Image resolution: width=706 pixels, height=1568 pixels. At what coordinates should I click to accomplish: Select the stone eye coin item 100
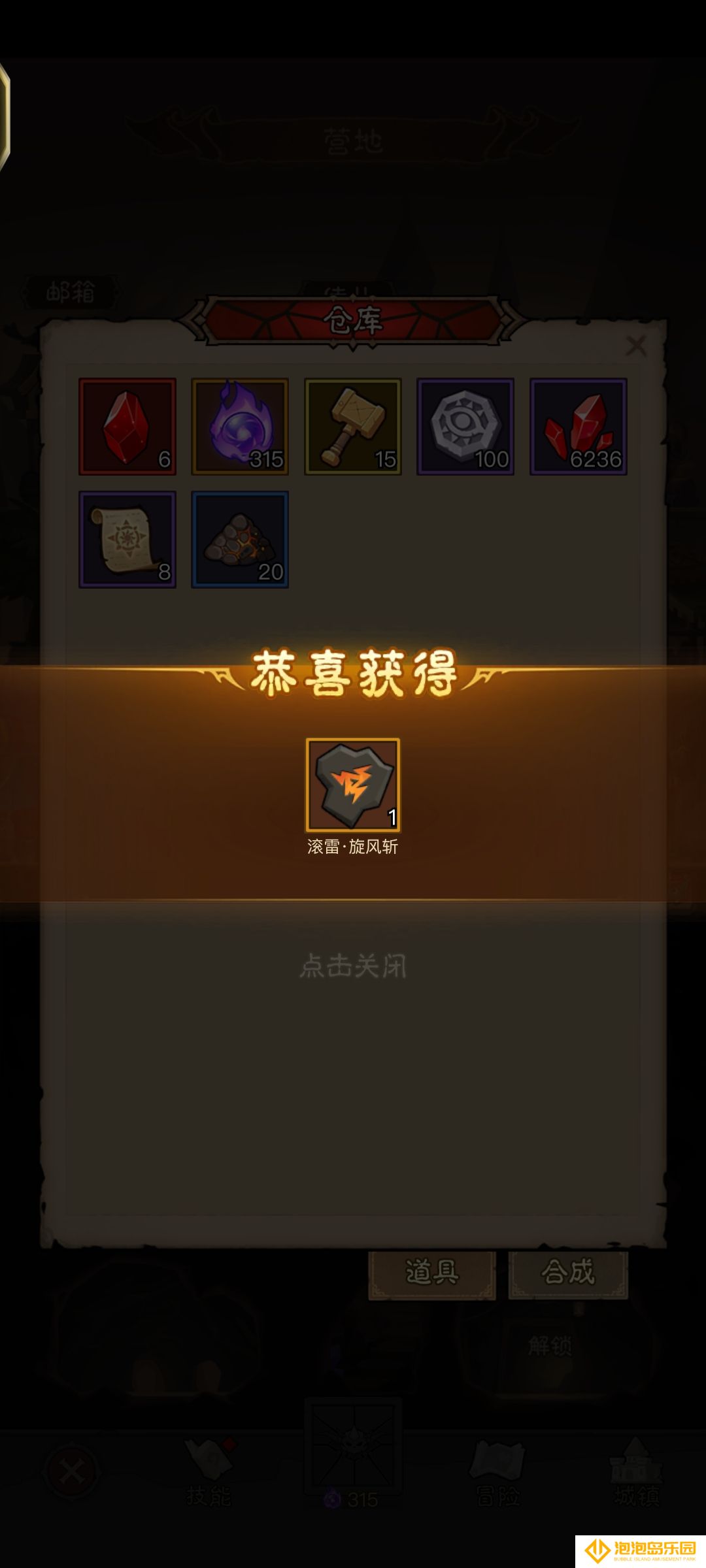tap(465, 427)
